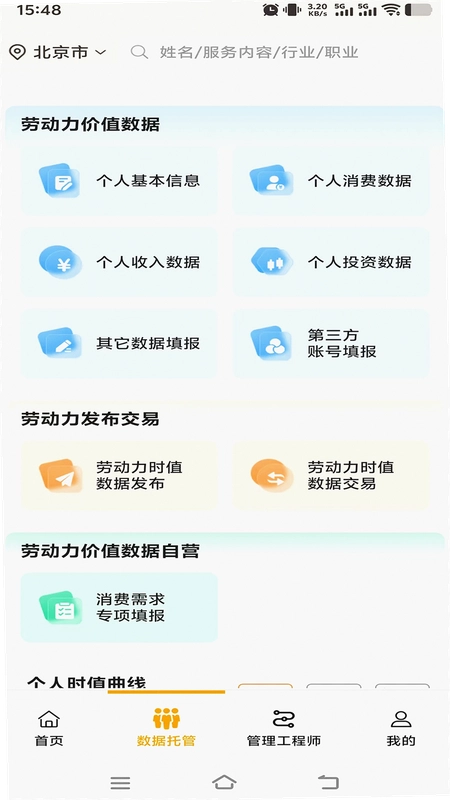Tap the system home button

pos(224,782)
